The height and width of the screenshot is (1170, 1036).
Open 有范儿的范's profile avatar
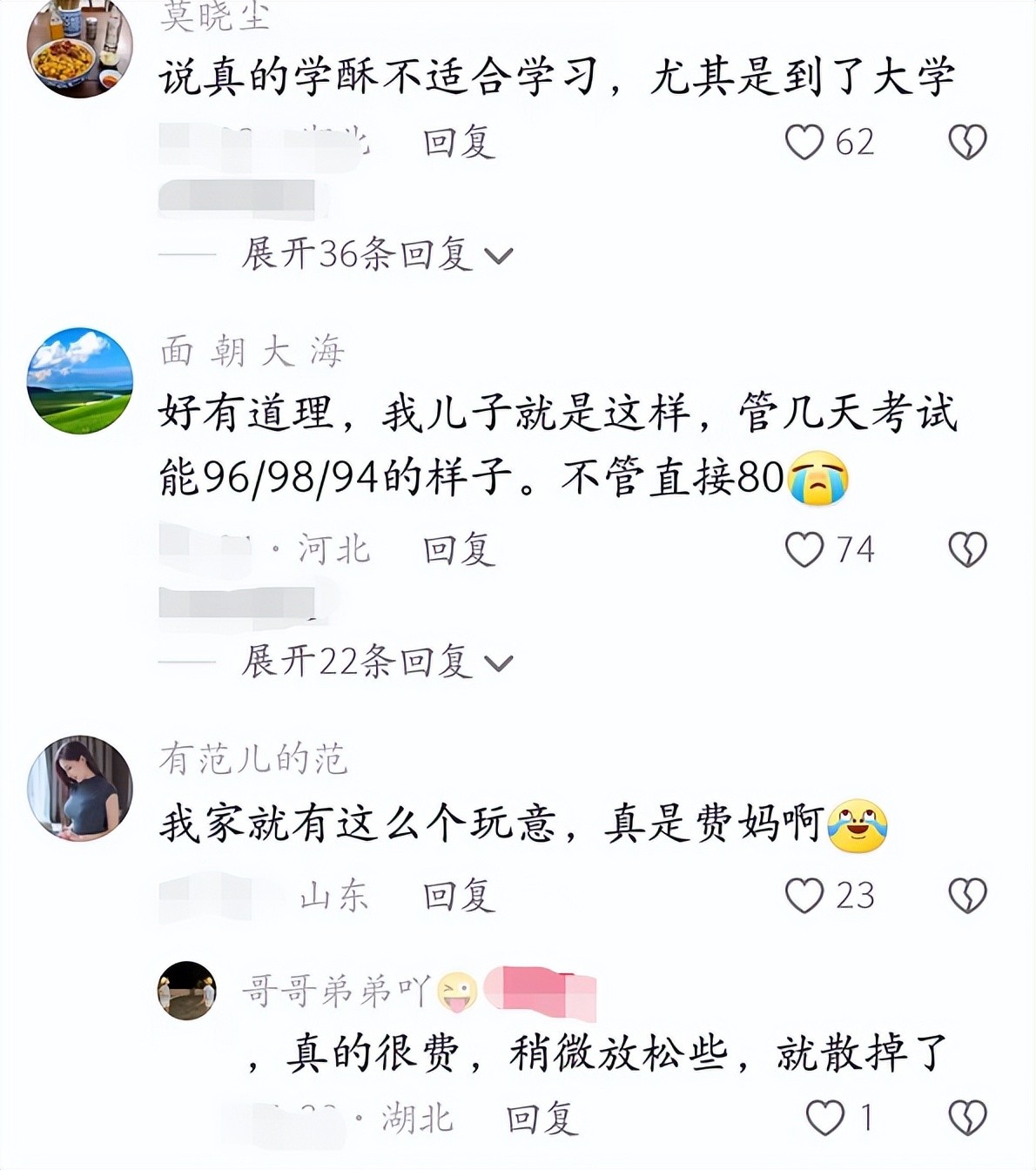click(80, 789)
